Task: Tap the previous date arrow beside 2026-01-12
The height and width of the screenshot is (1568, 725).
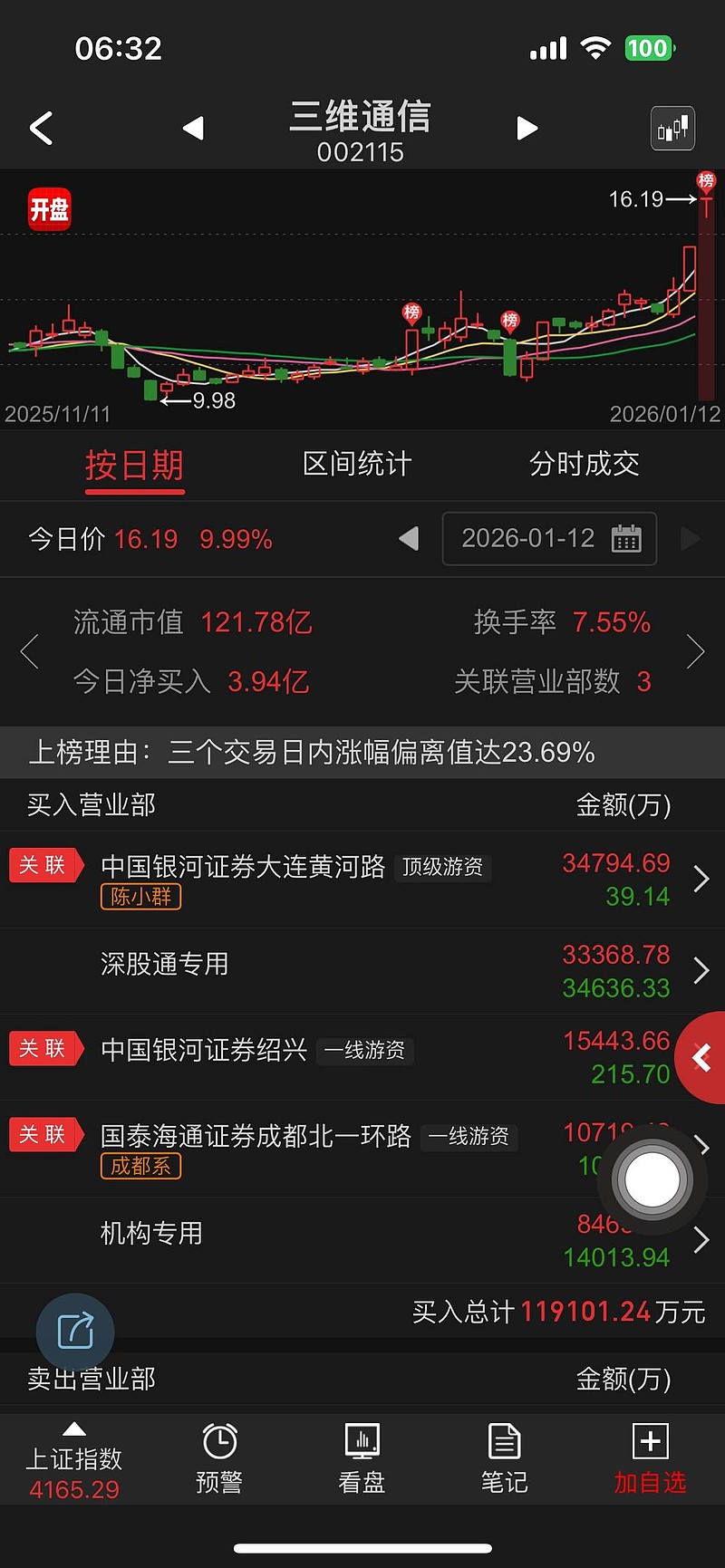Action: [408, 538]
